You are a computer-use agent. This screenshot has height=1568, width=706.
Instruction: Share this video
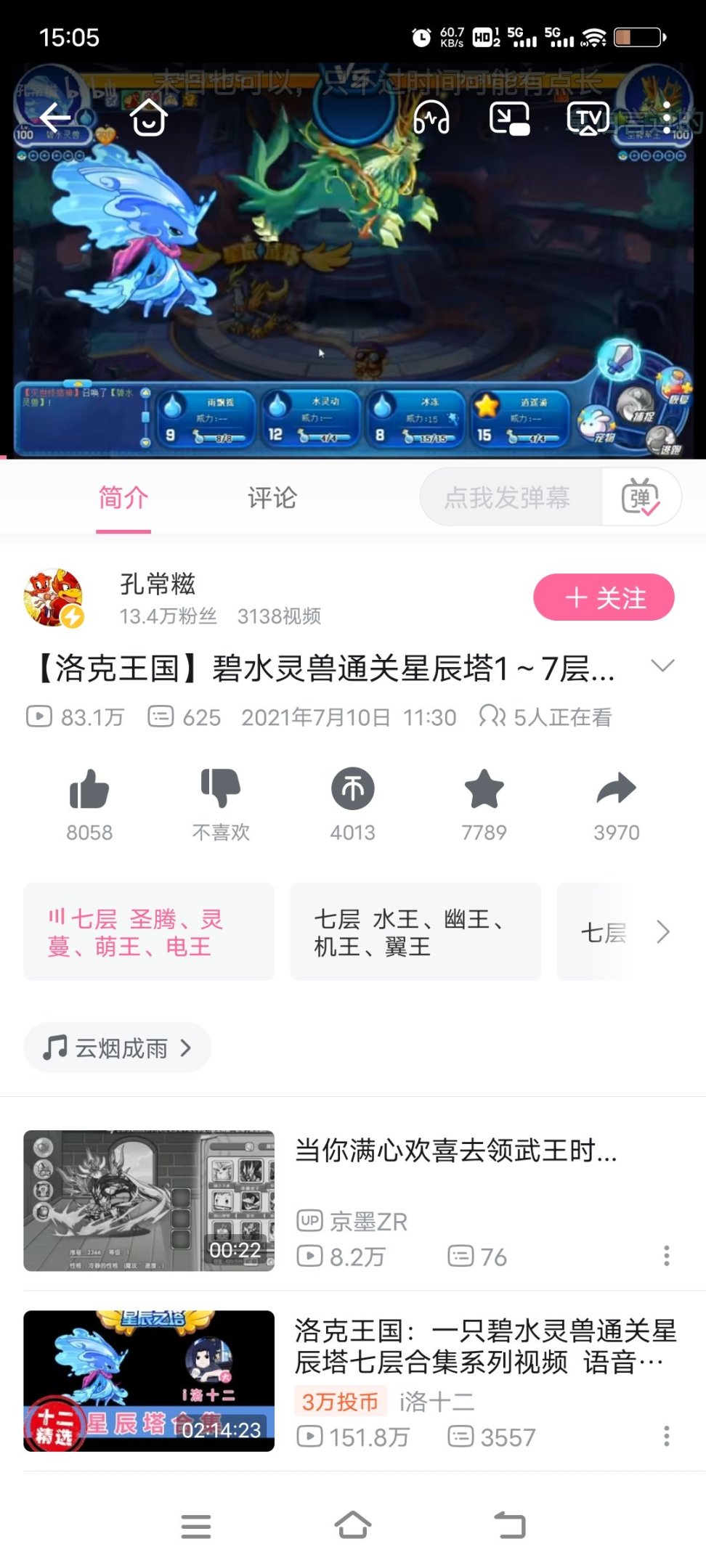616,789
